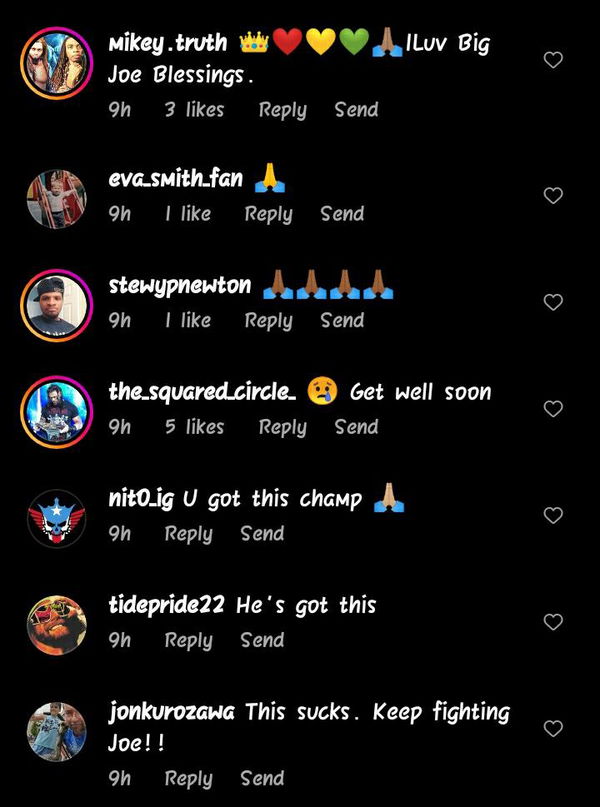
Task: Open stewypnewton's profile picture
Action: click(56, 304)
